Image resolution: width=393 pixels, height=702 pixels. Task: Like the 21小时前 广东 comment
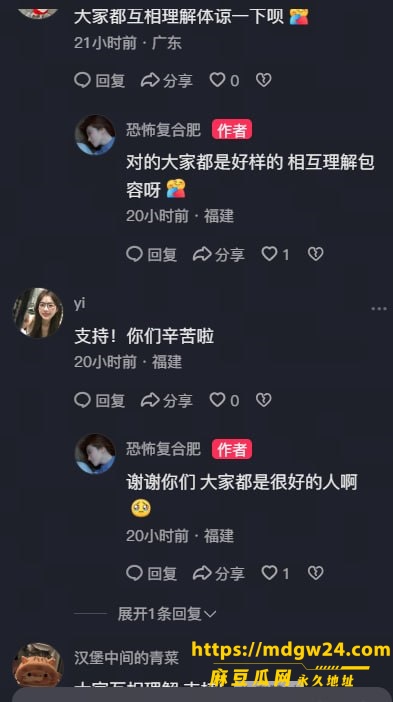[x=224, y=81]
